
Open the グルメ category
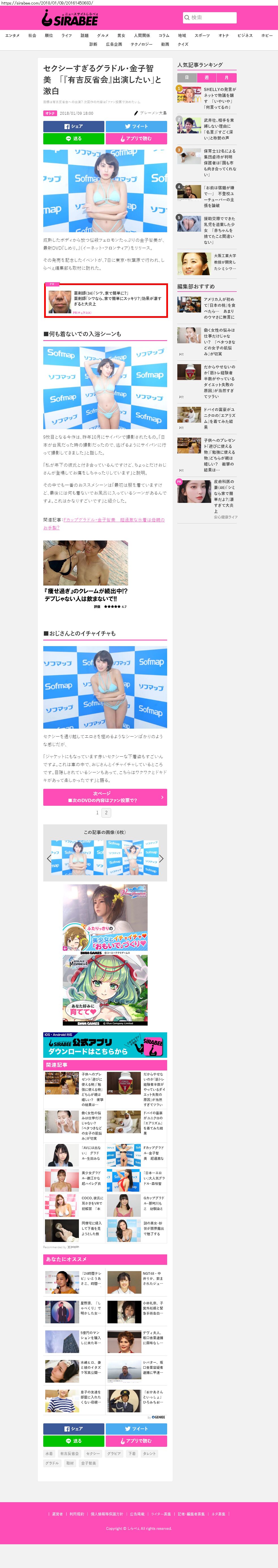click(103, 35)
